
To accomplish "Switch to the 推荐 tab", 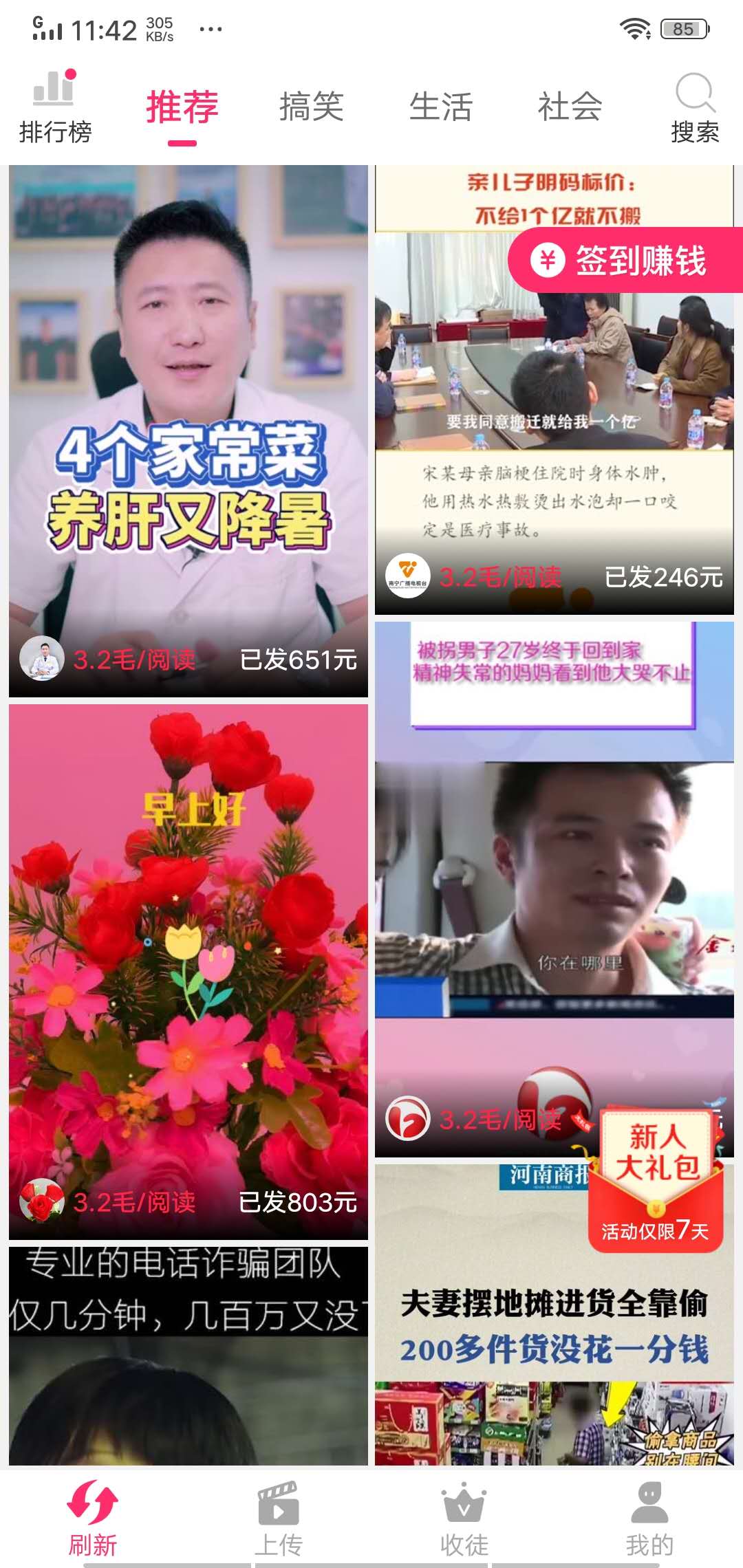I will [x=182, y=107].
